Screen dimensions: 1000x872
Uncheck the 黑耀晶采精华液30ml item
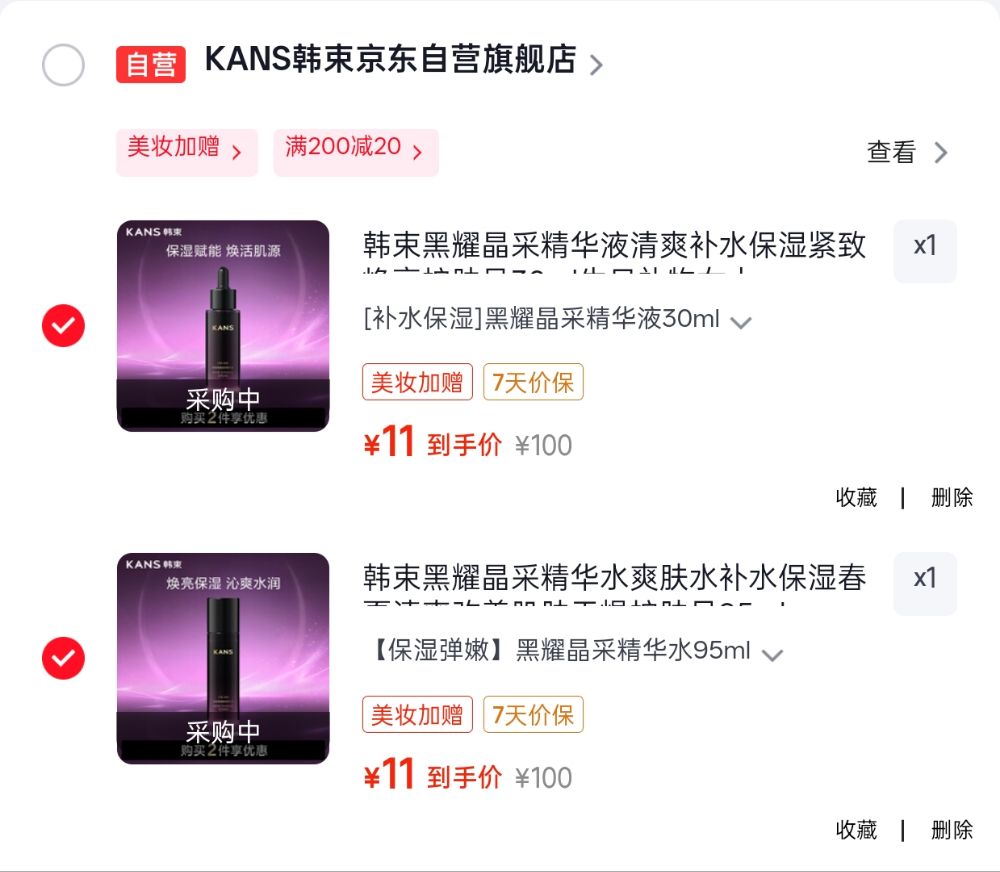(x=63, y=326)
